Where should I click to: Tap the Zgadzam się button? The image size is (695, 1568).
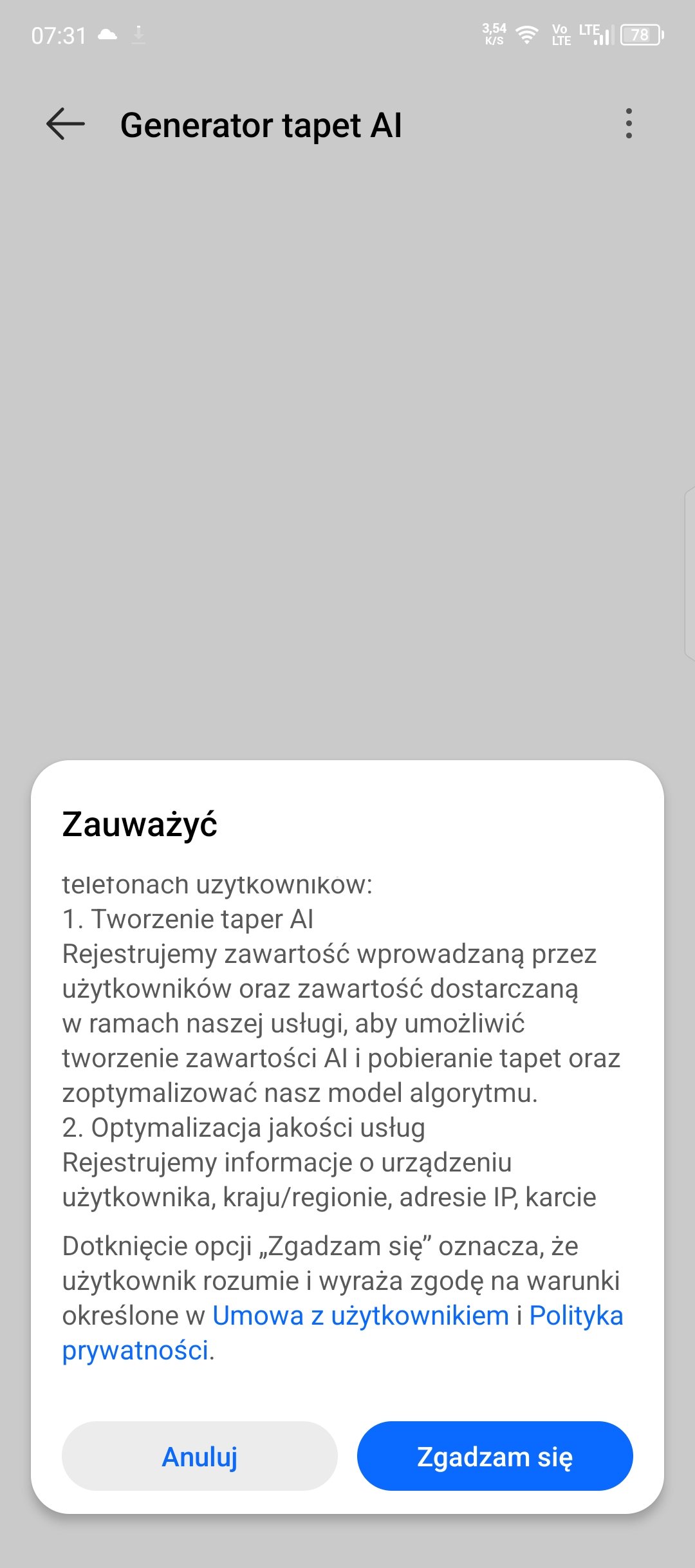pyautogui.click(x=495, y=1456)
